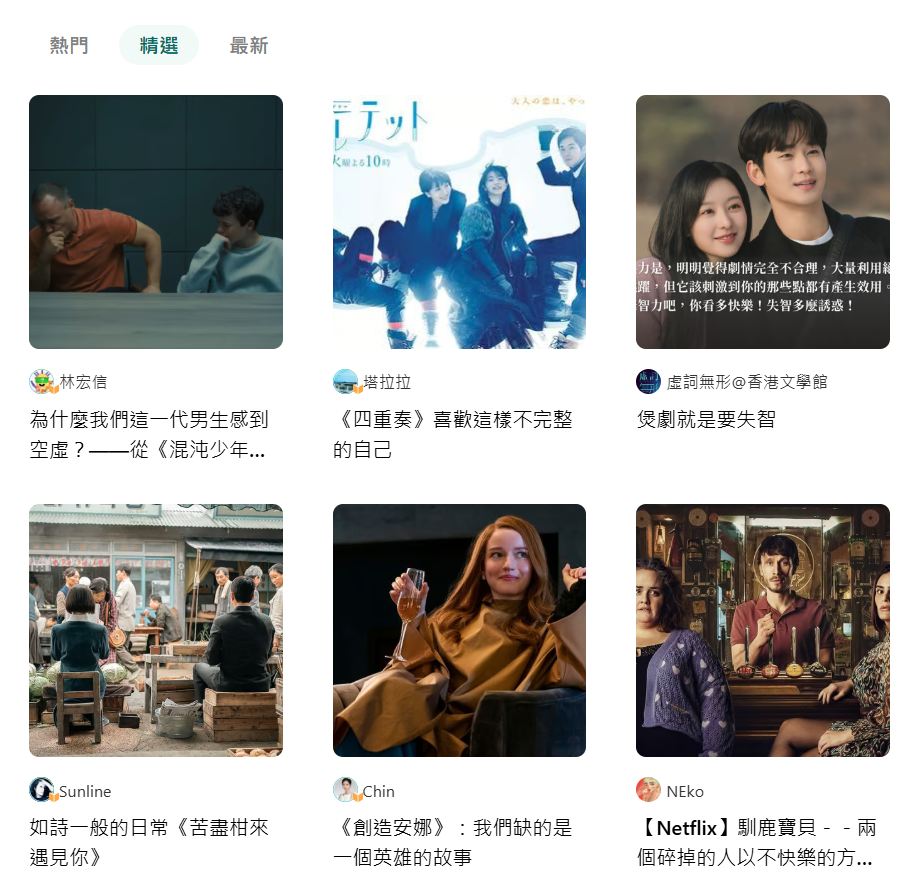
Task: Read 煲劇就是要失智 title link
Action: point(705,419)
